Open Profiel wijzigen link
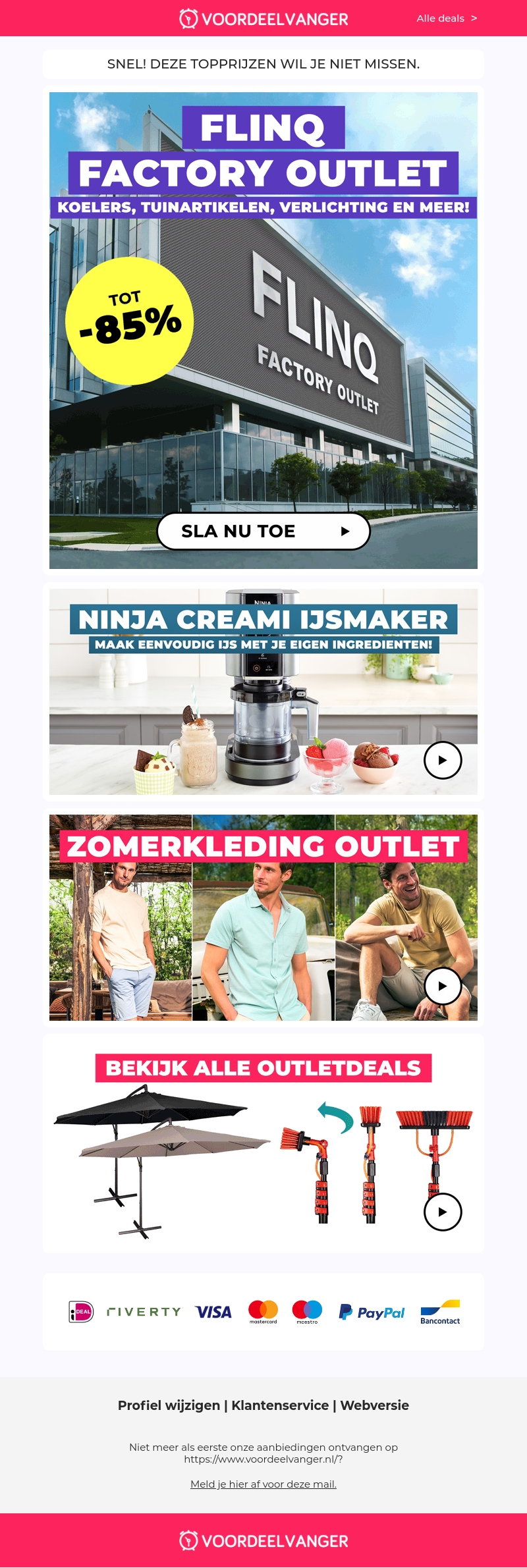 coord(169,1405)
